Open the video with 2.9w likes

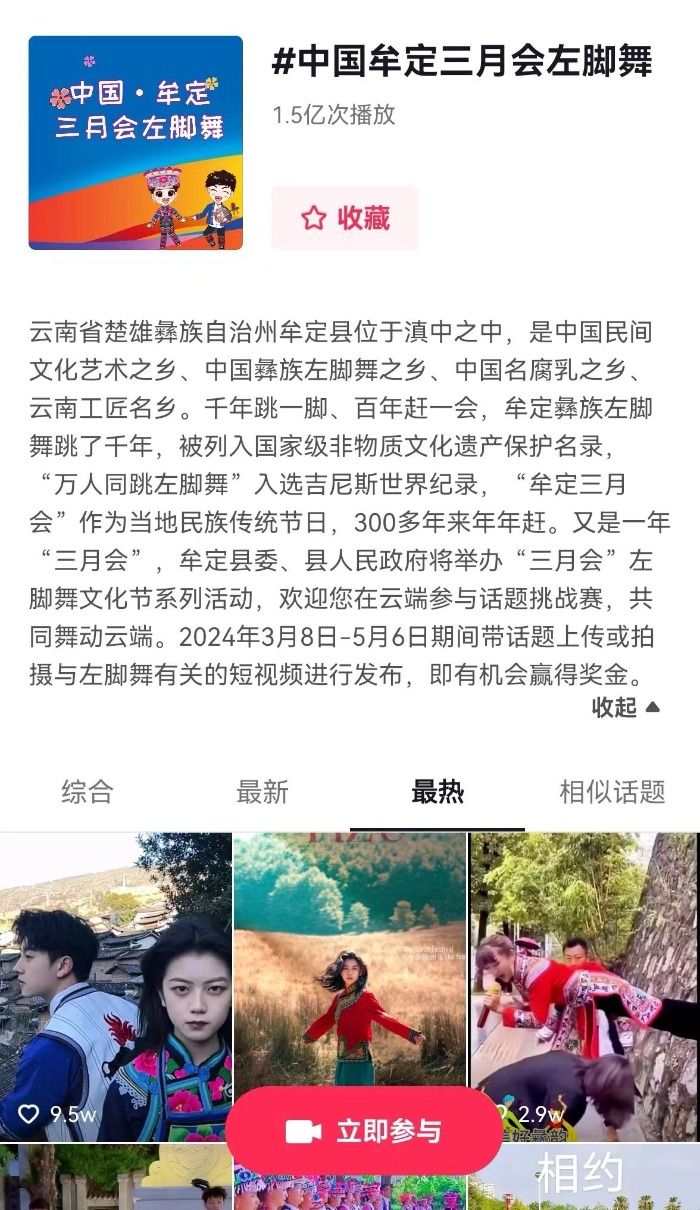click(x=583, y=985)
